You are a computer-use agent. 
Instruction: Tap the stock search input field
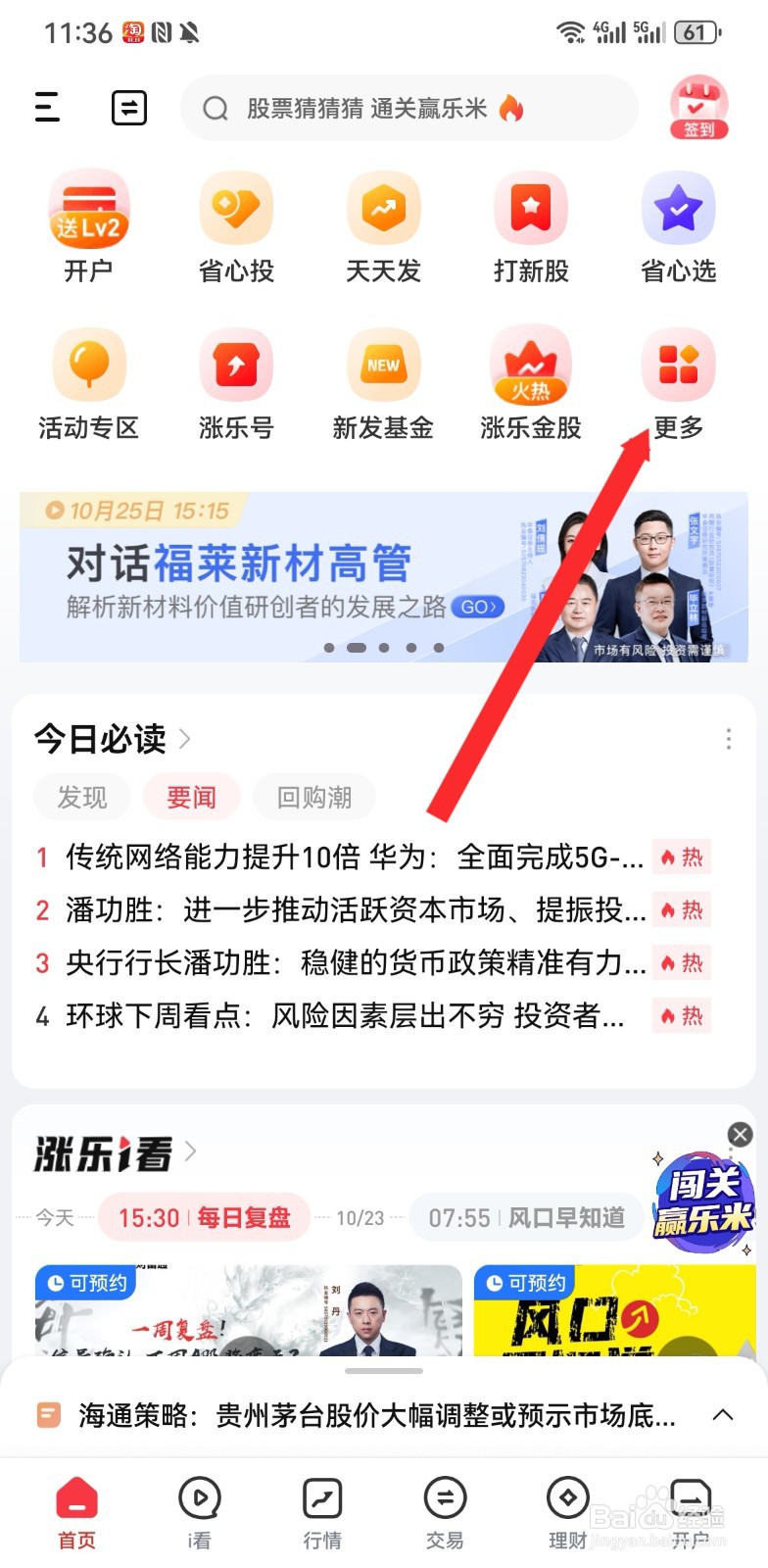(408, 108)
